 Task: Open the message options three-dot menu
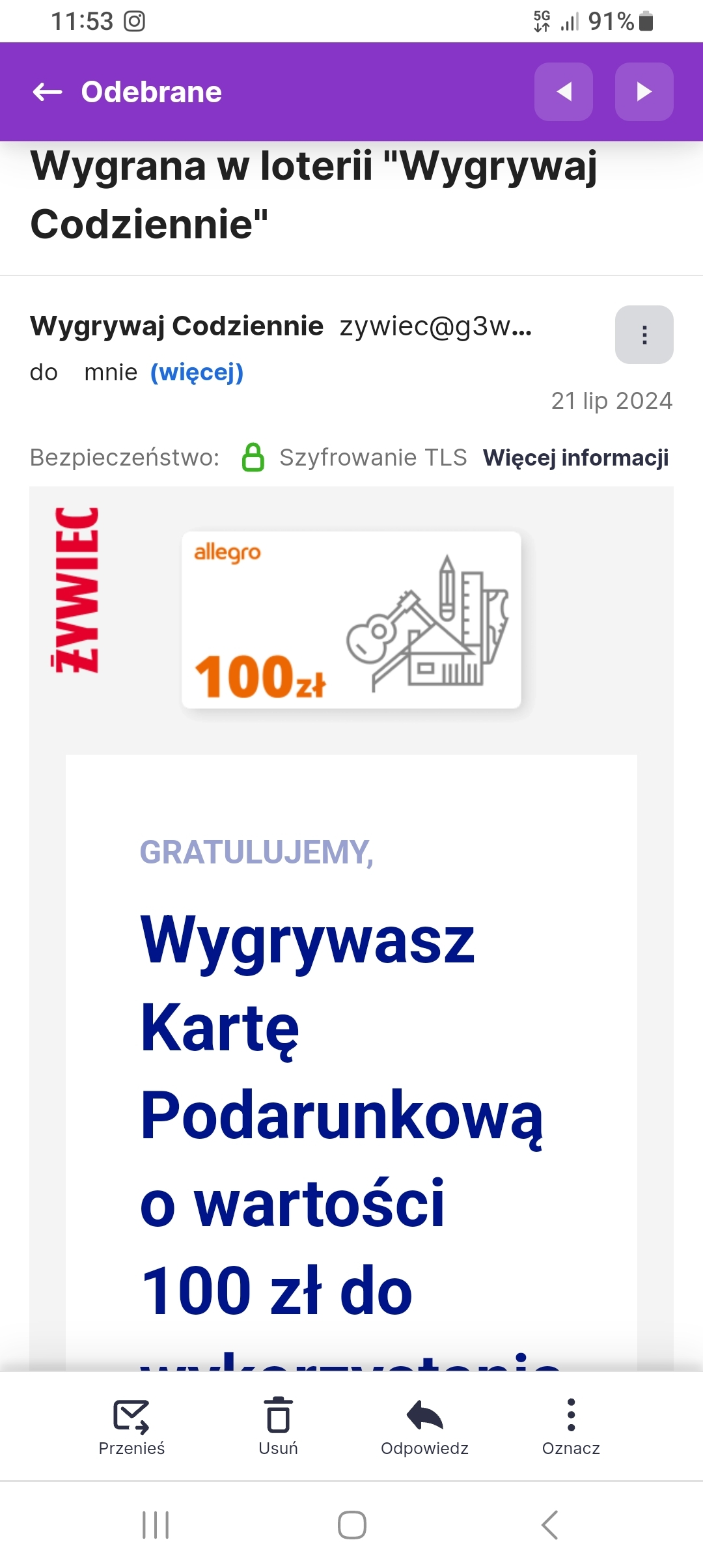click(x=644, y=335)
